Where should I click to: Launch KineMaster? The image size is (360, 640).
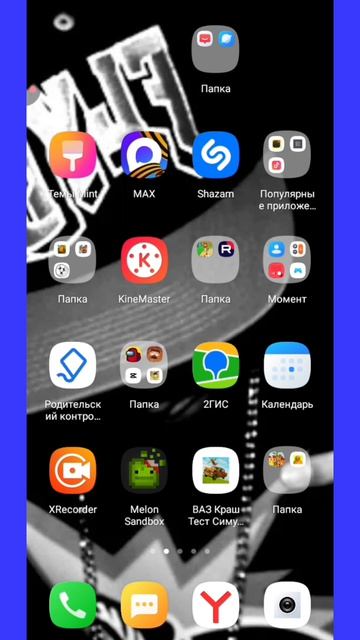pyautogui.click(x=144, y=260)
